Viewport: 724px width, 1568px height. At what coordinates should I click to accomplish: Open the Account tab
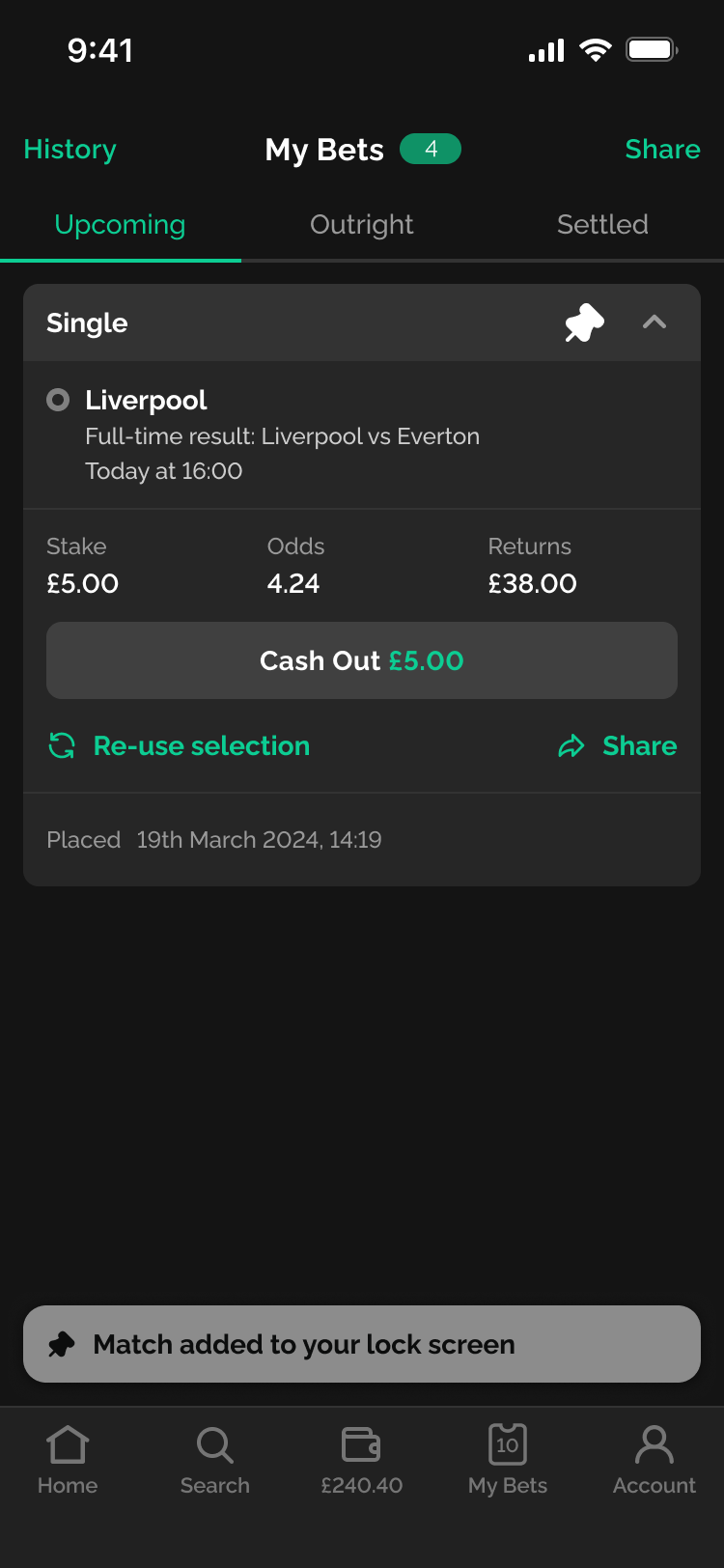[x=654, y=1461]
